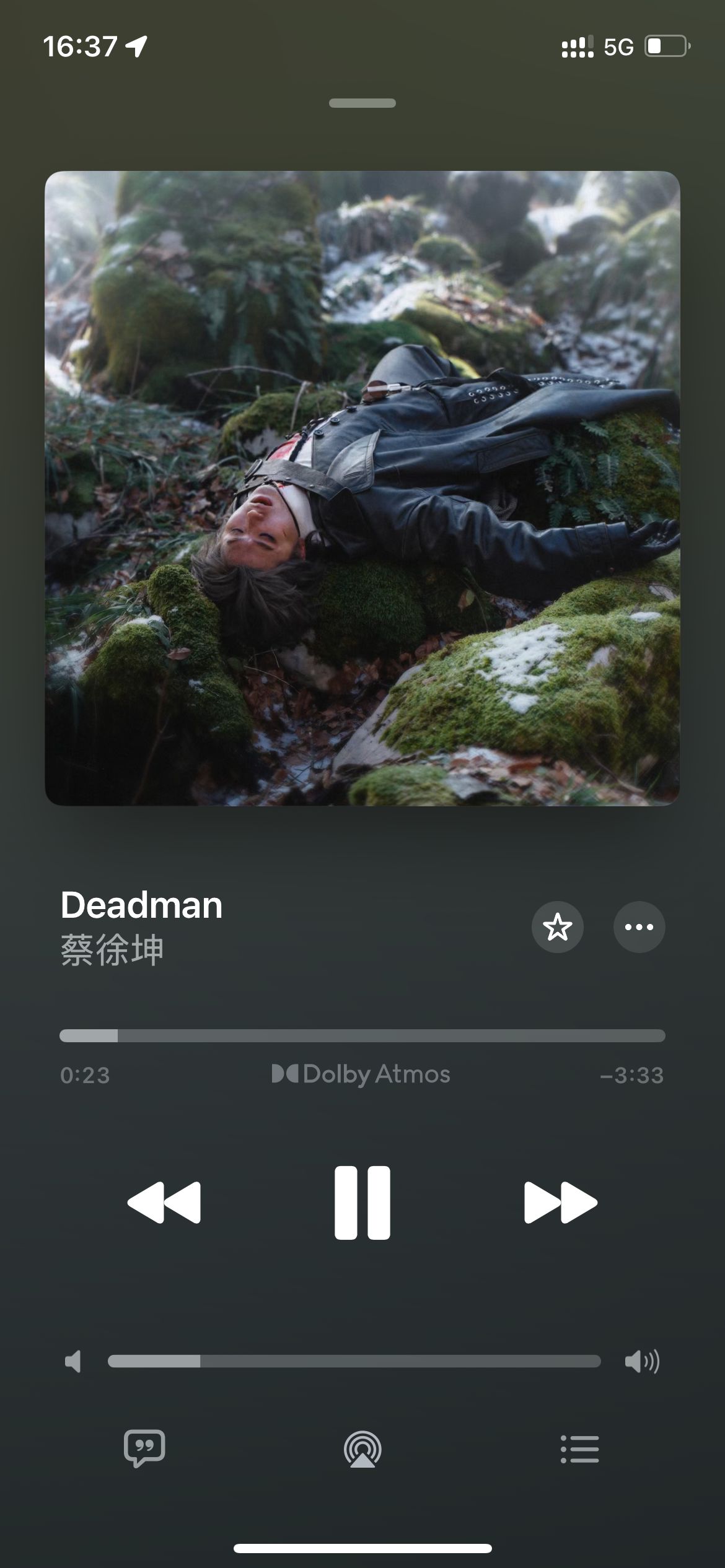Viewport: 725px width, 1568px height.
Task: Open AirPlay output options
Action: [x=362, y=1449]
